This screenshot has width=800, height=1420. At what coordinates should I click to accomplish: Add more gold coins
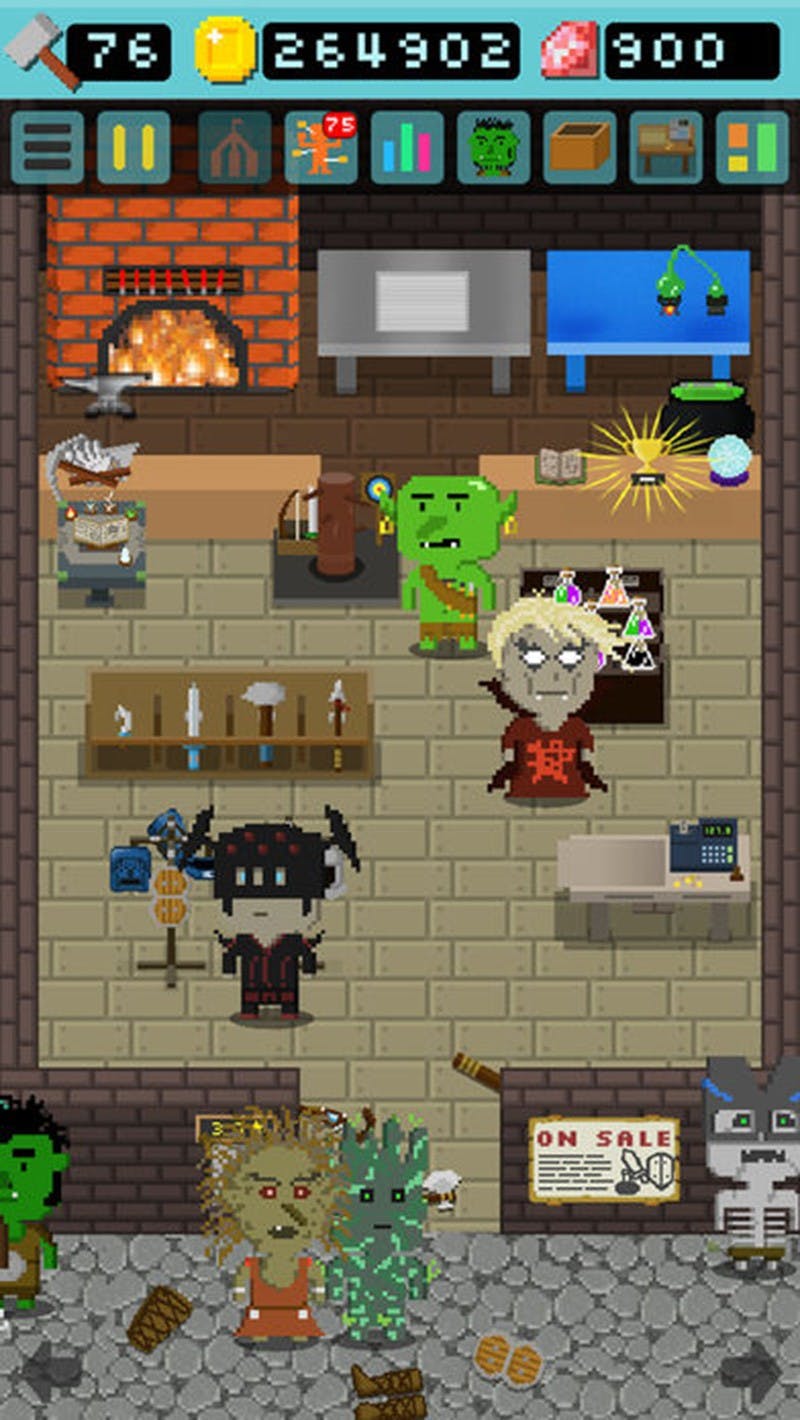pos(225,50)
